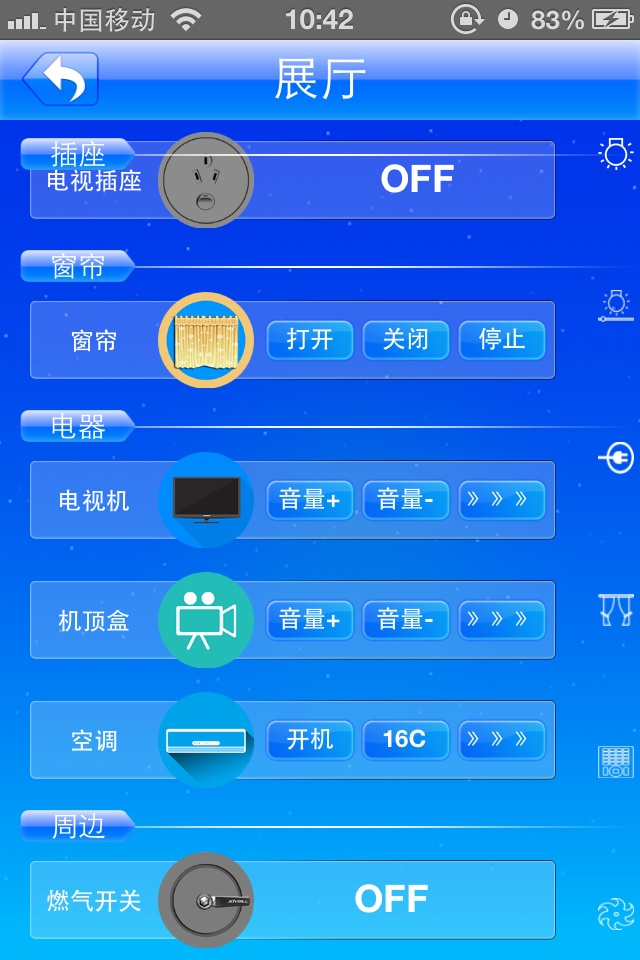Turn on the air conditioner with 开机
Image resolution: width=640 pixels, height=960 pixels.
click(x=310, y=740)
